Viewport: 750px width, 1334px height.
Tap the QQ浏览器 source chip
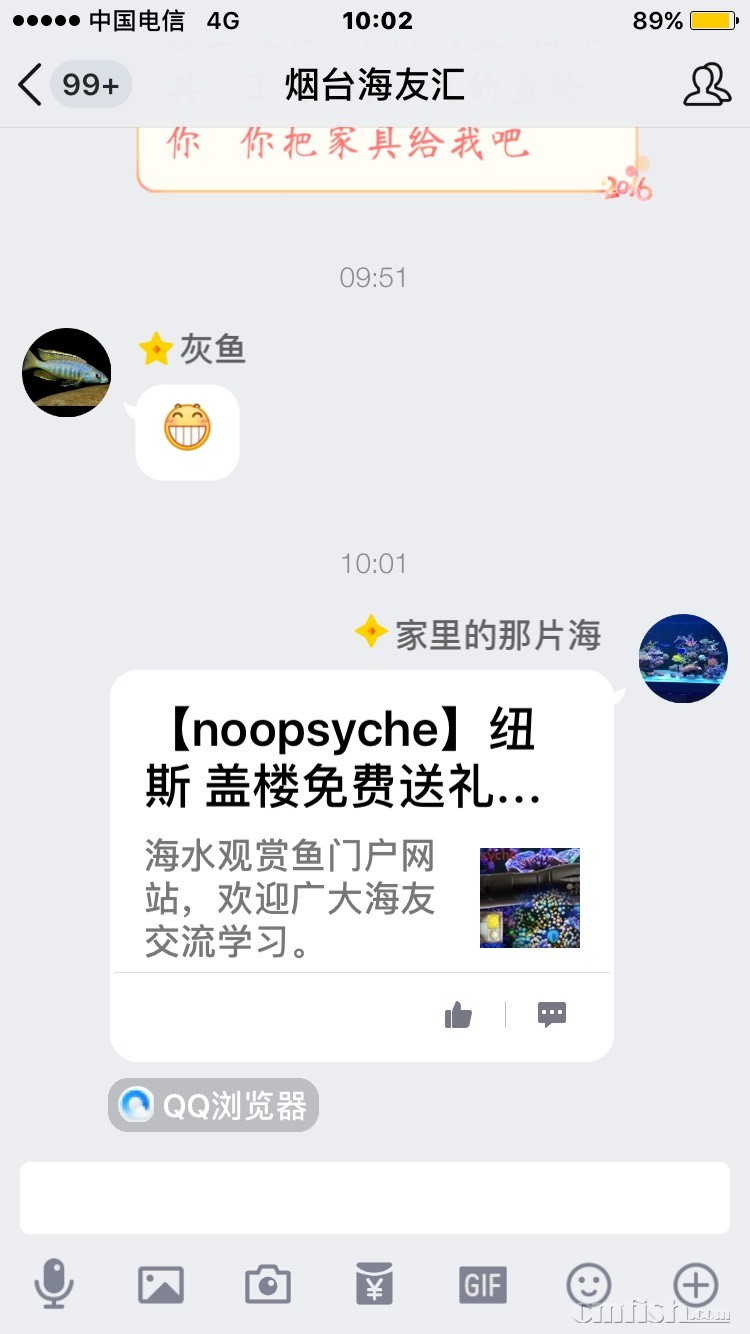pyautogui.click(x=214, y=1105)
